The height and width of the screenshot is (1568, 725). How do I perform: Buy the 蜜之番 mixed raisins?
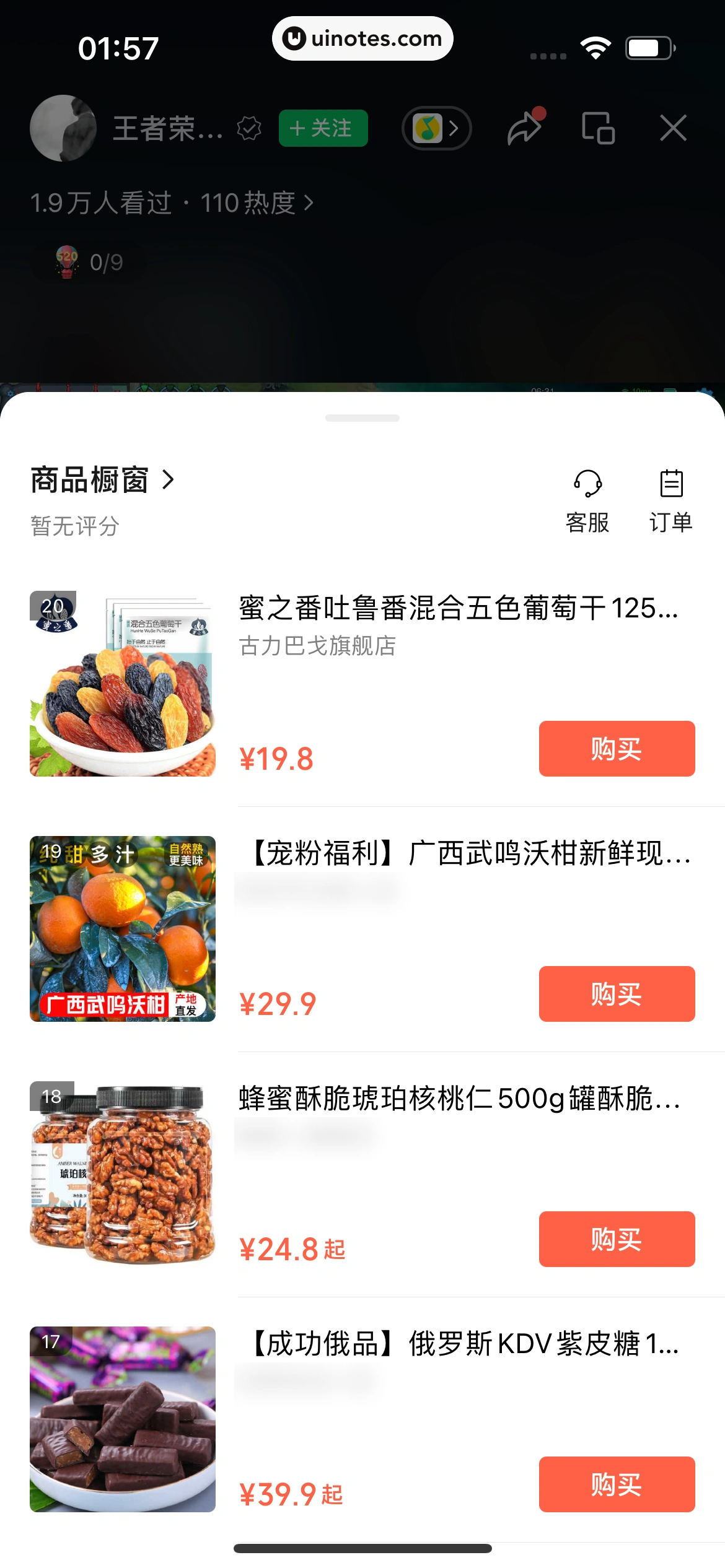coord(617,749)
